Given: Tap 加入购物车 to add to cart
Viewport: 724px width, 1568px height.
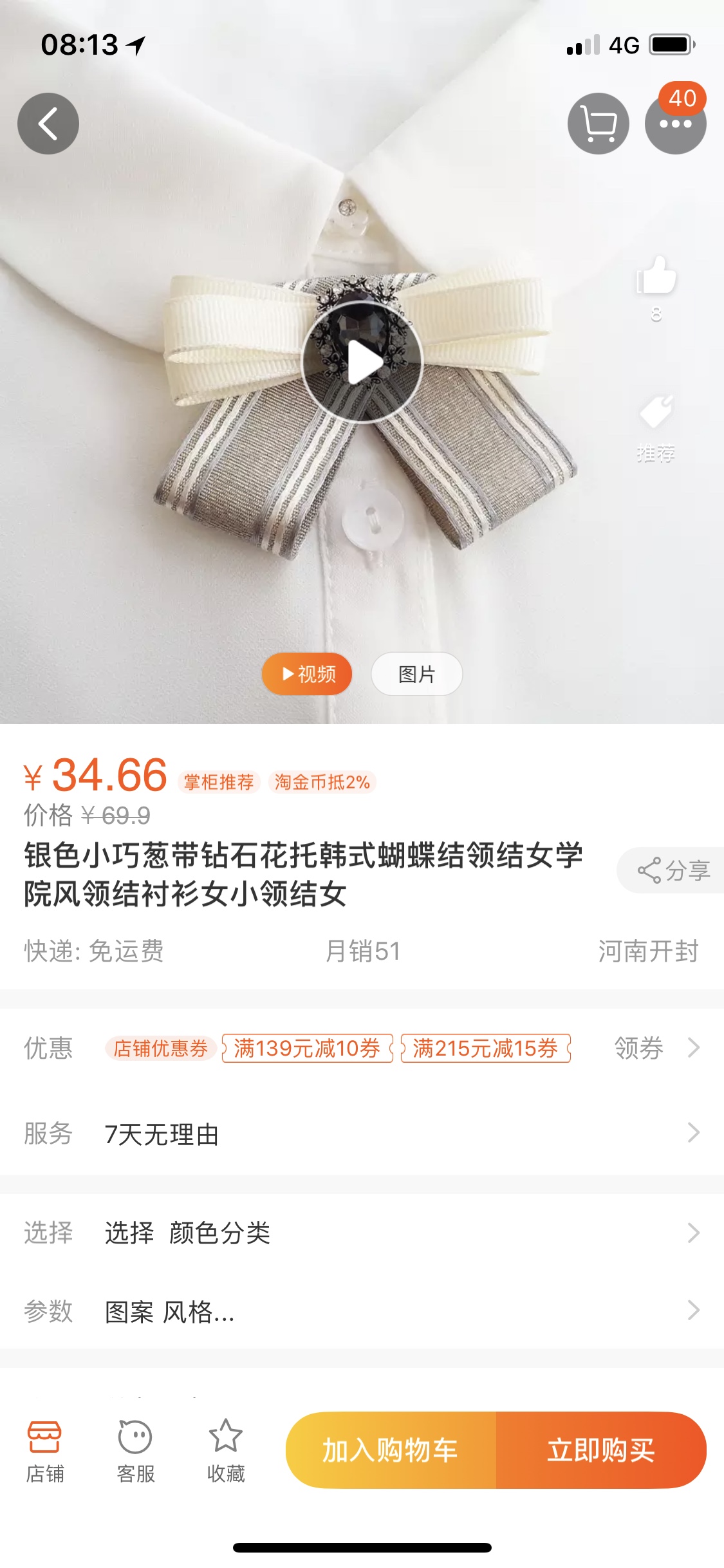Looking at the screenshot, I should (x=391, y=1450).
